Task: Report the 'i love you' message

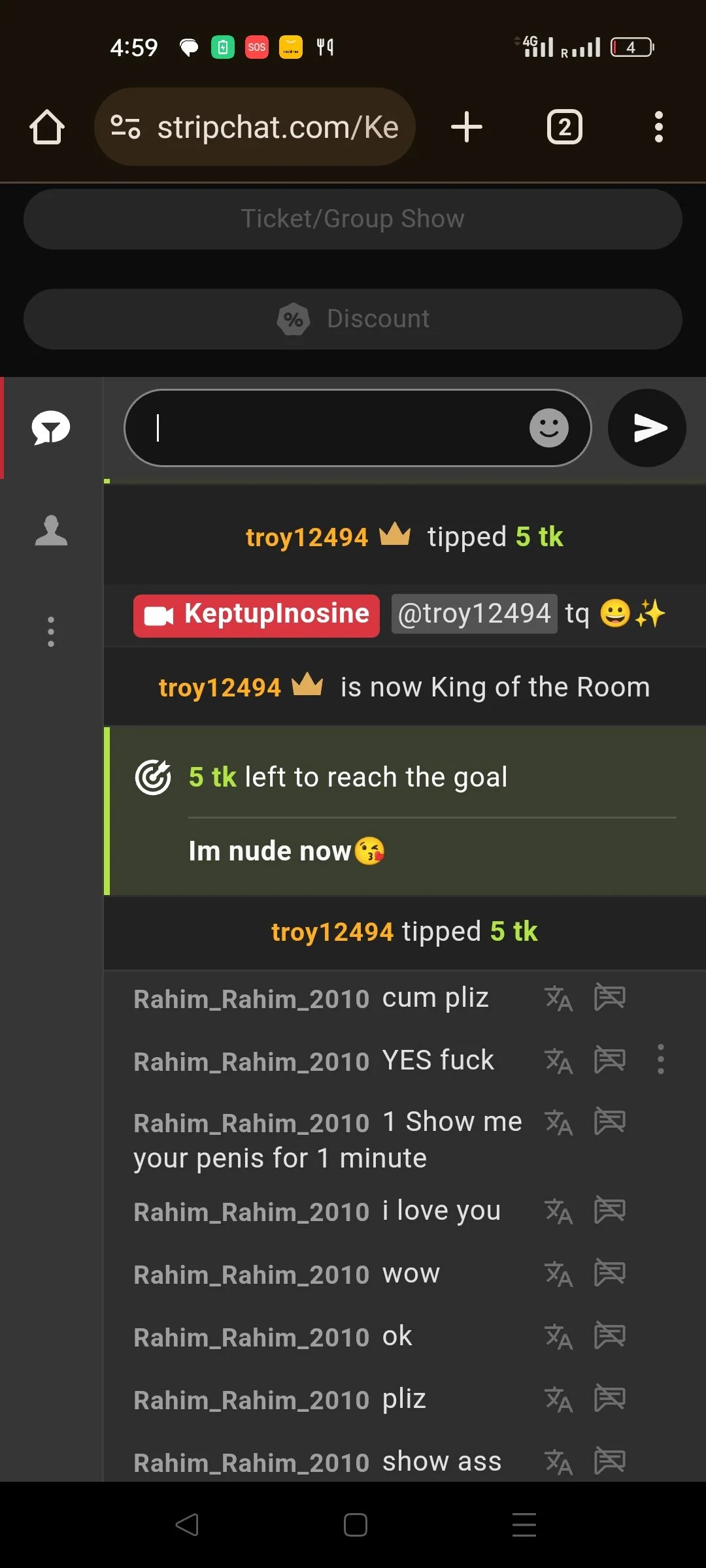Action: pos(610,1211)
